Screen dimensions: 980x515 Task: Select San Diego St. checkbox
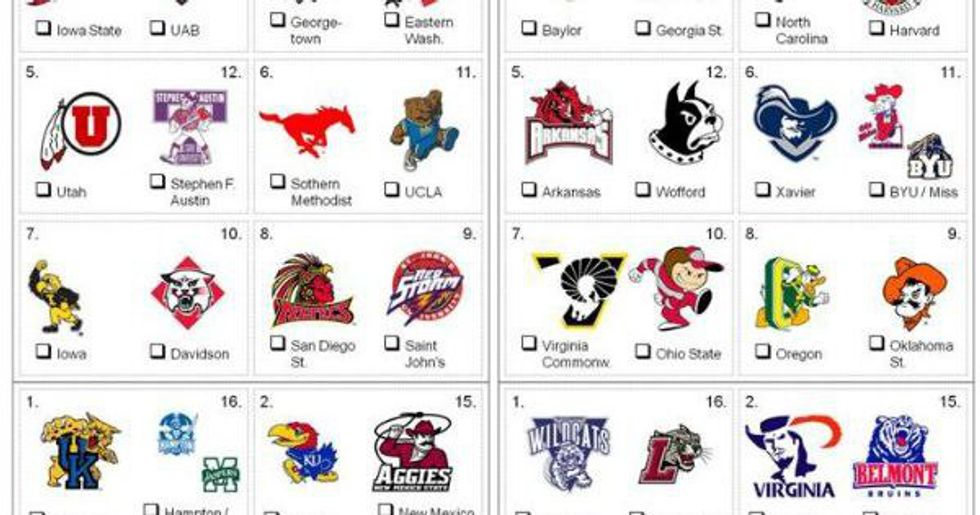pyautogui.click(x=277, y=343)
